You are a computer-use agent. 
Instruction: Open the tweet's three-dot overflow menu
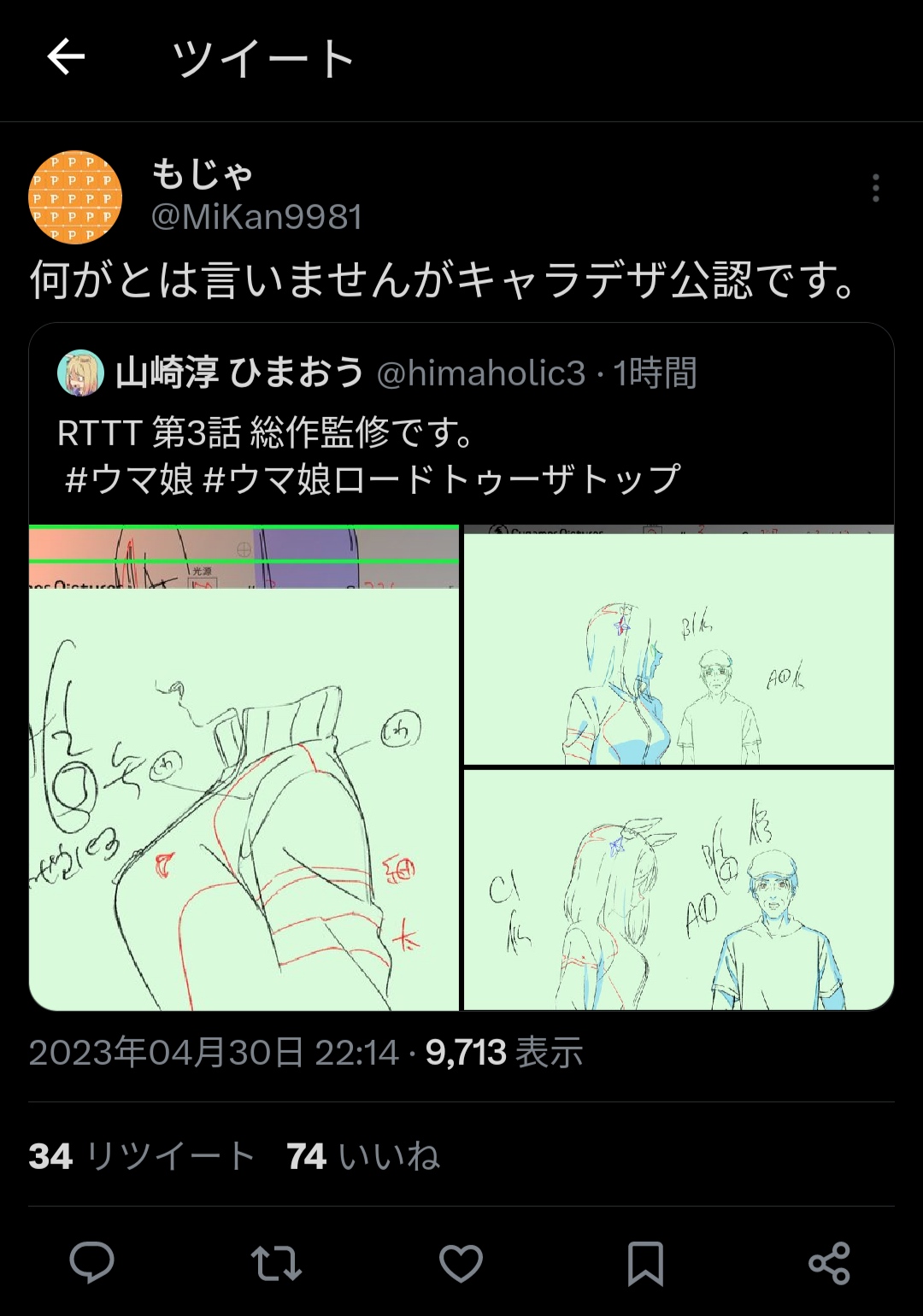tap(875, 188)
